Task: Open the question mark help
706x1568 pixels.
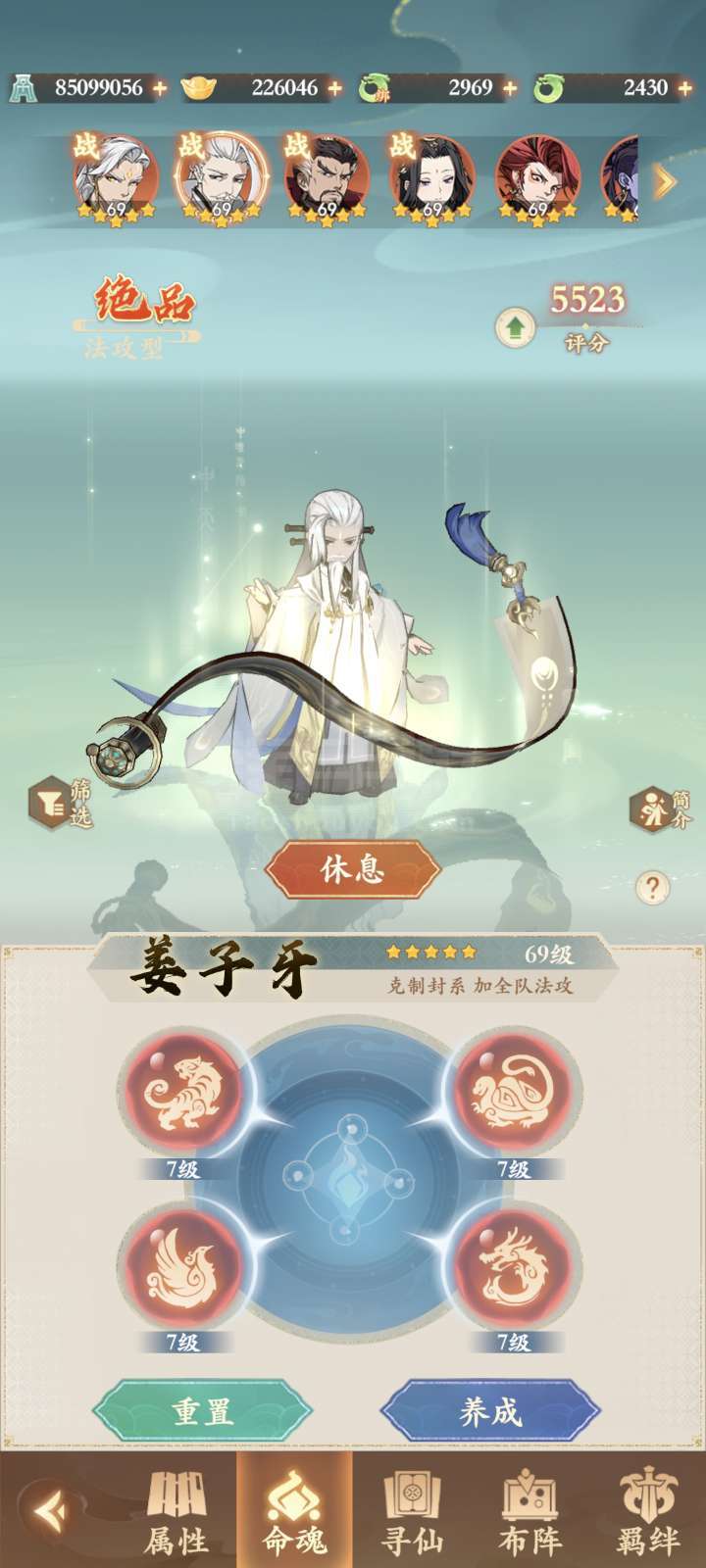Action: coord(652,888)
